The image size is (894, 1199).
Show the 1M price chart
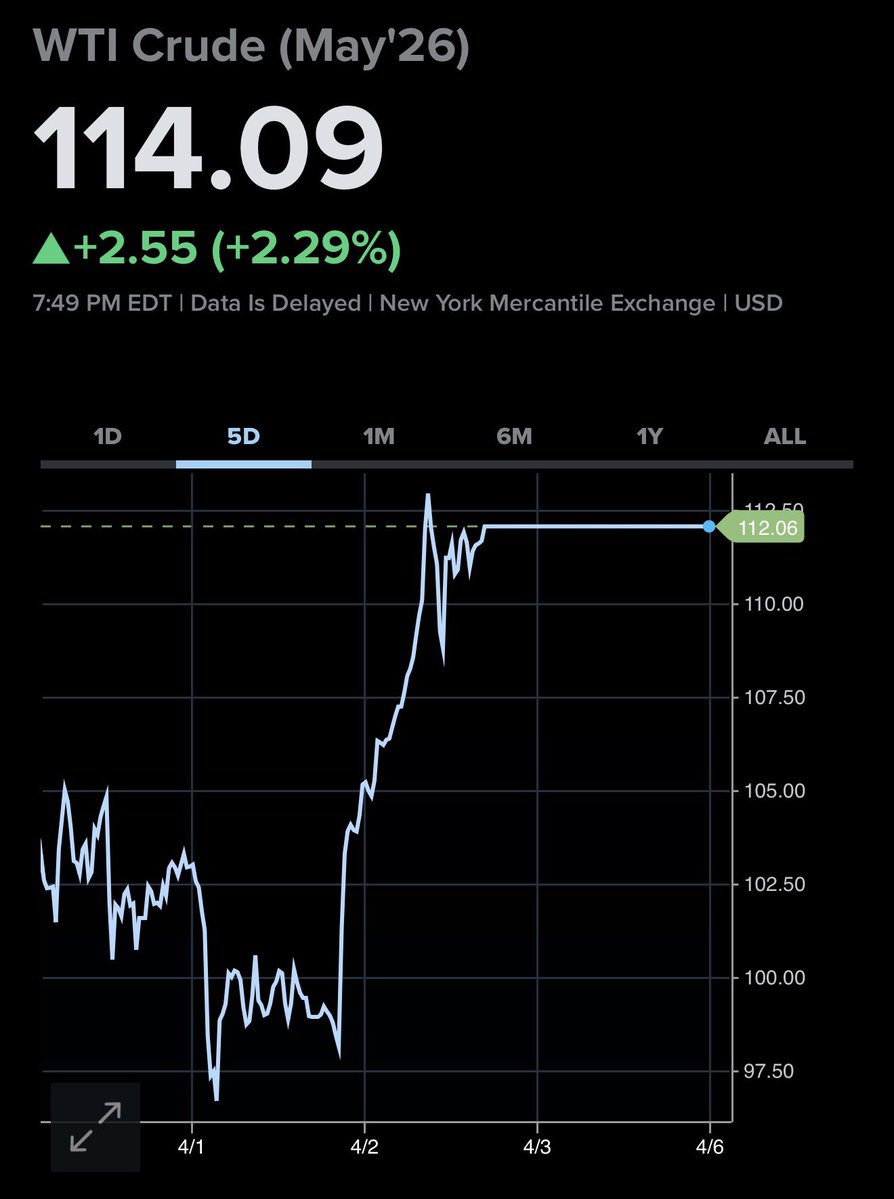(x=379, y=437)
